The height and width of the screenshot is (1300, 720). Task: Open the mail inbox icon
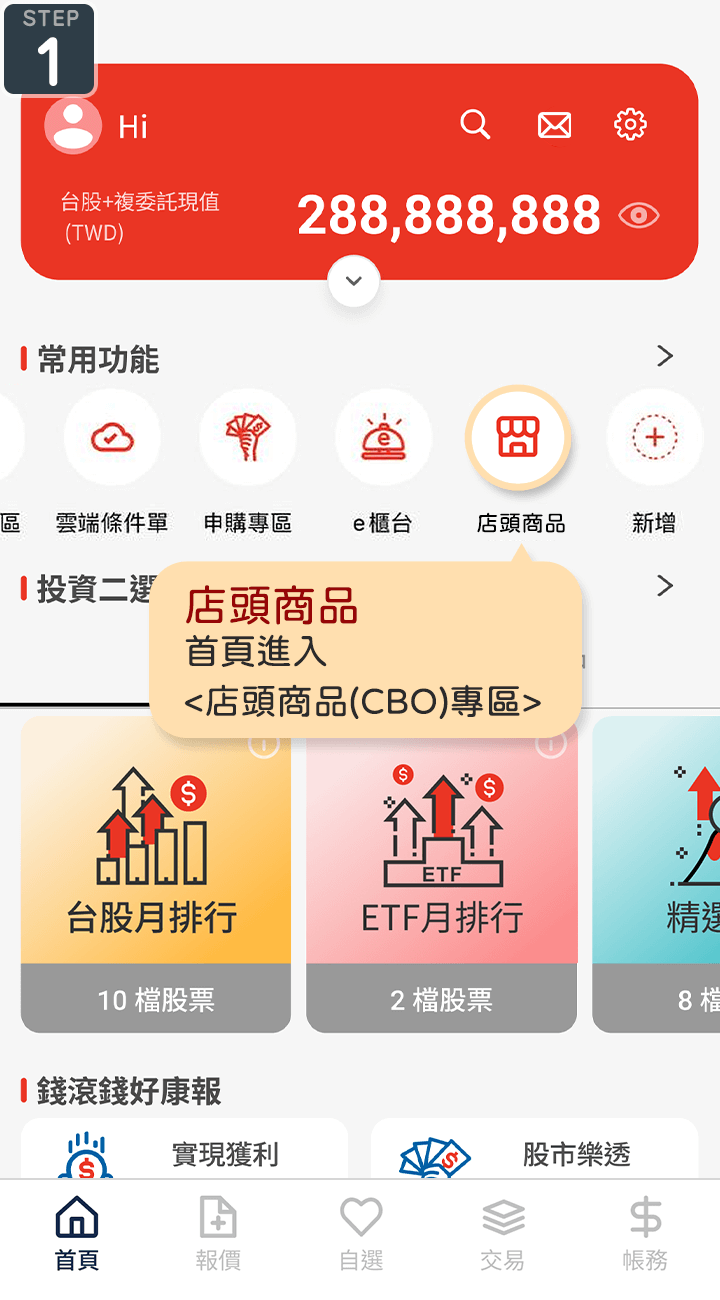(554, 125)
